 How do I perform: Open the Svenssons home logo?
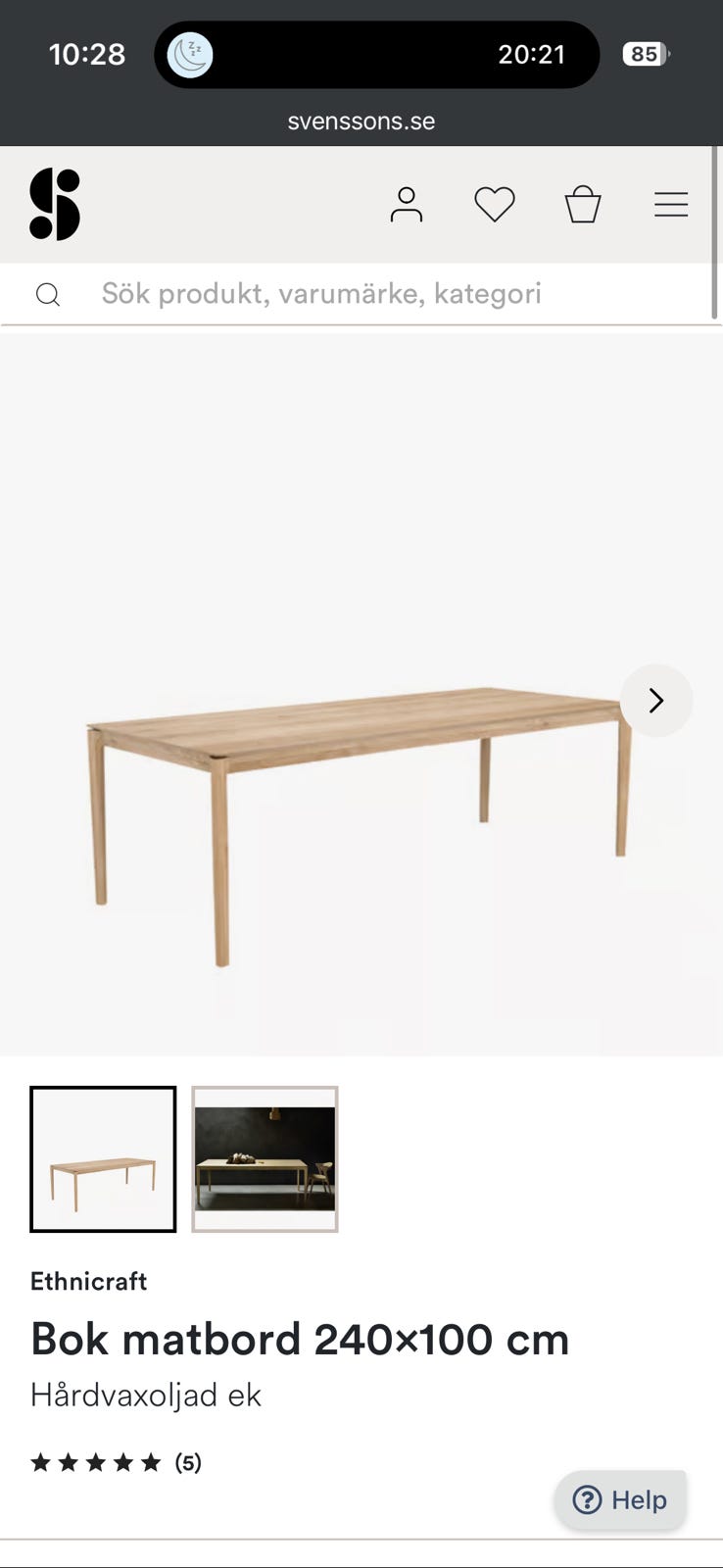coord(55,205)
